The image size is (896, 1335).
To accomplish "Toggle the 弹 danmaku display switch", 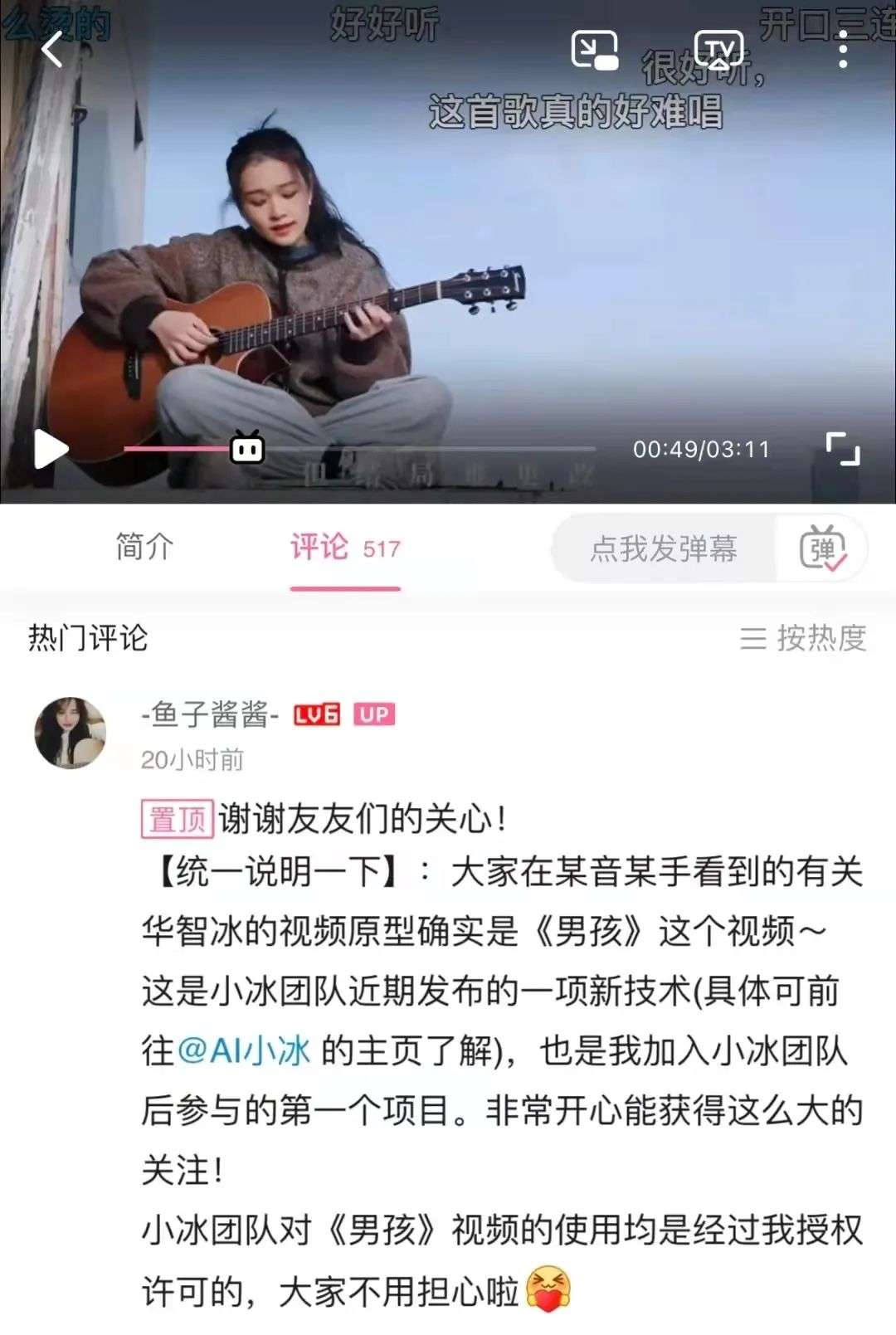I will [822, 548].
